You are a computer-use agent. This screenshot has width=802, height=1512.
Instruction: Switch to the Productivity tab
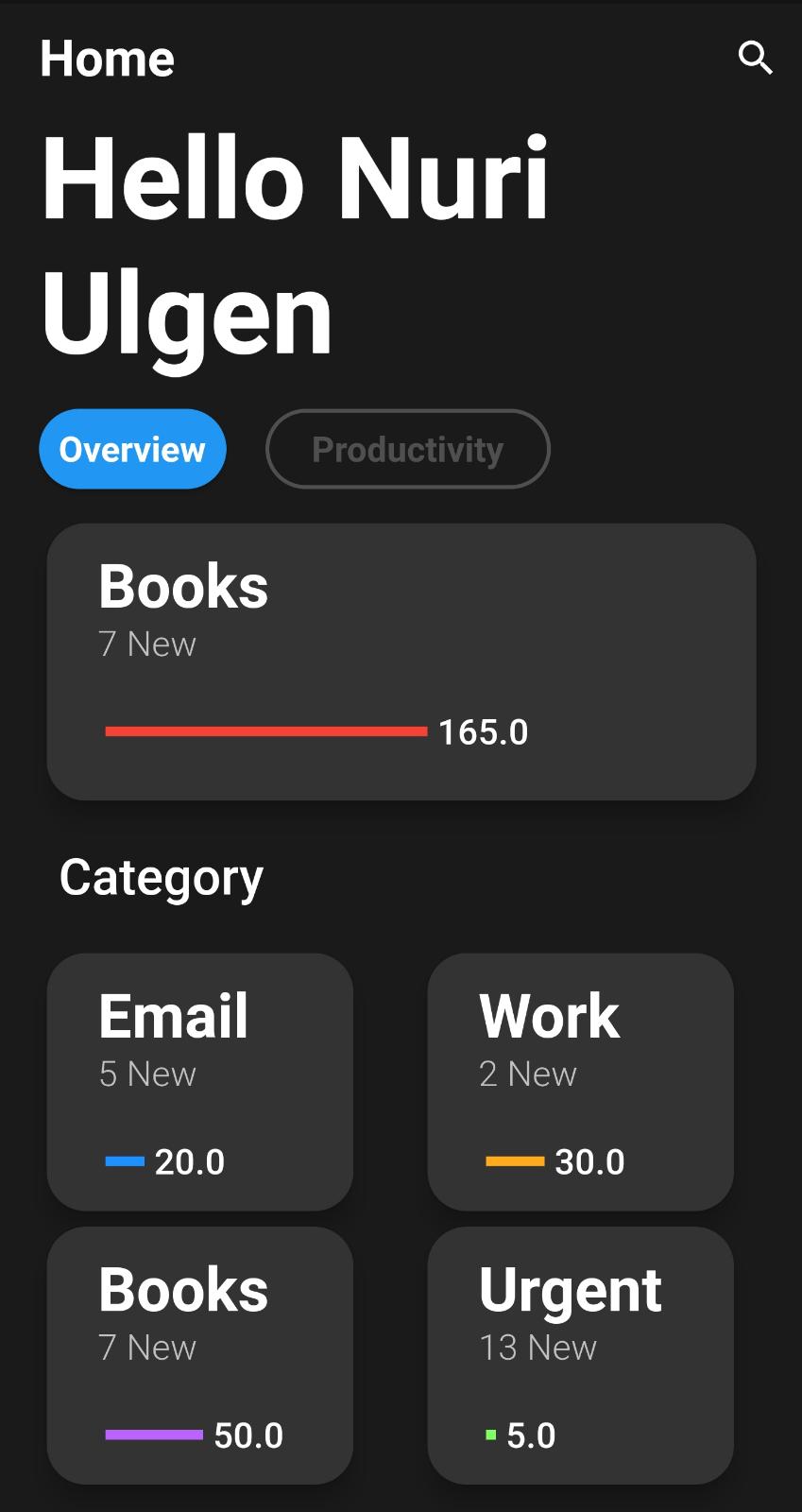click(x=407, y=449)
